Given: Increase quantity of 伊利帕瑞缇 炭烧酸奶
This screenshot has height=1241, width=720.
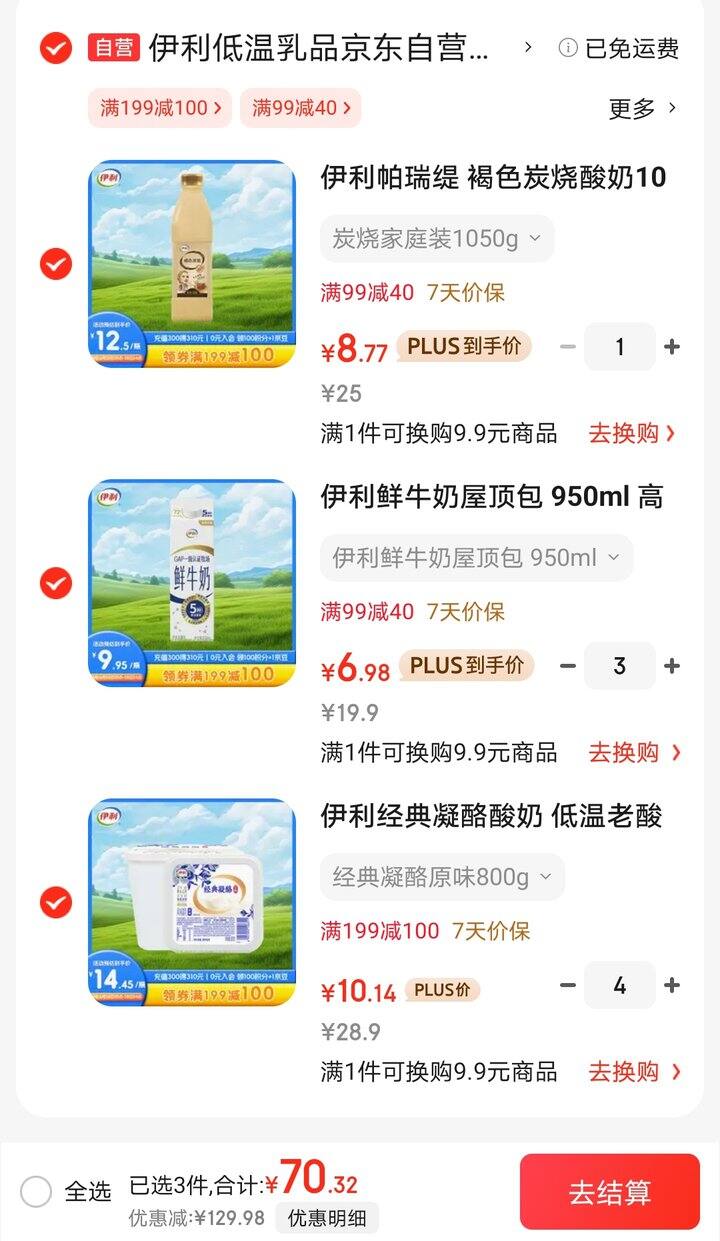Looking at the screenshot, I should pyautogui.click(x=672, y=347).
